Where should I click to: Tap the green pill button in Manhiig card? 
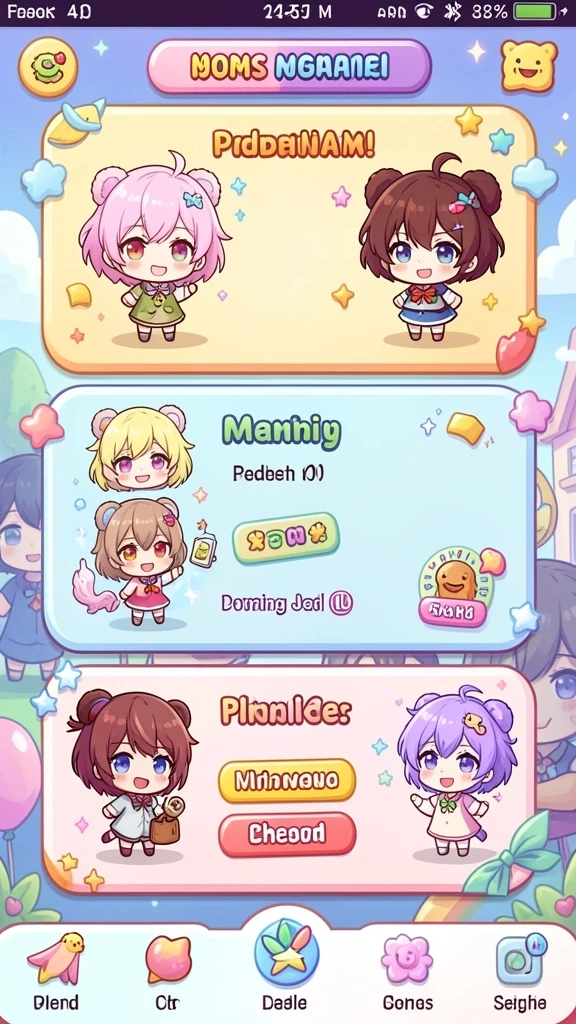tap(285, 537)
